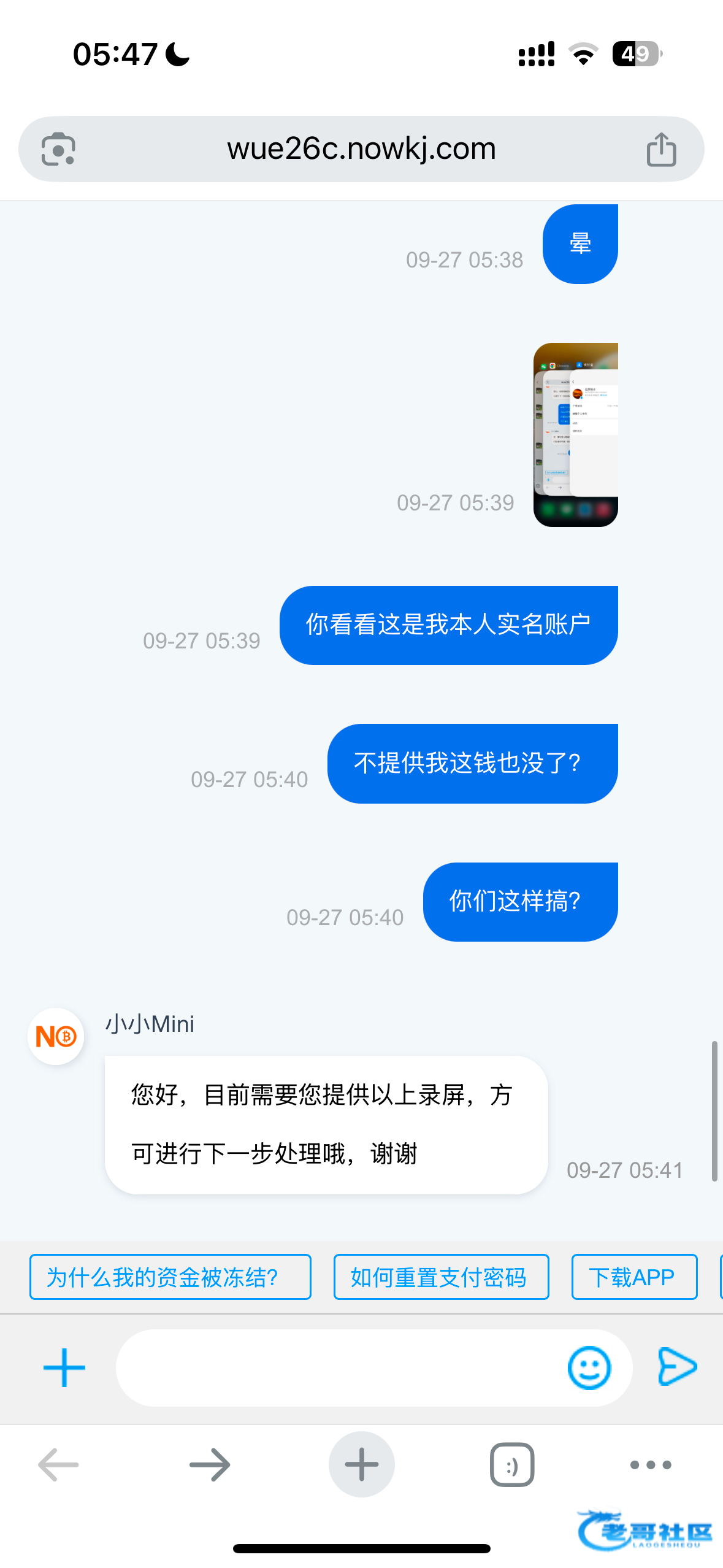Tap the Google Lens icon in address bar
Image resolution: width=723 pixels, height=1568 pixels.
tap(58, 149)
